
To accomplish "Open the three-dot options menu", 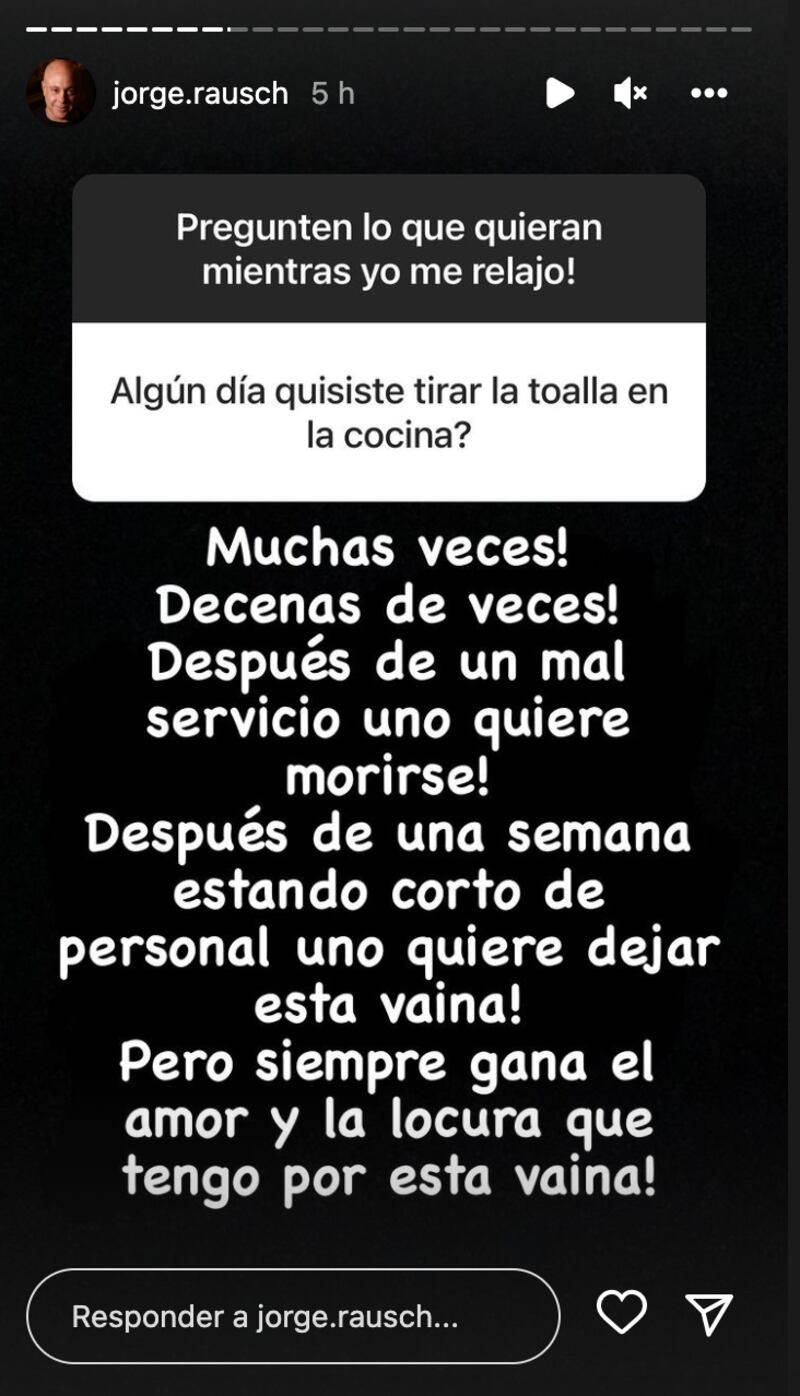I will coord(709,94).
